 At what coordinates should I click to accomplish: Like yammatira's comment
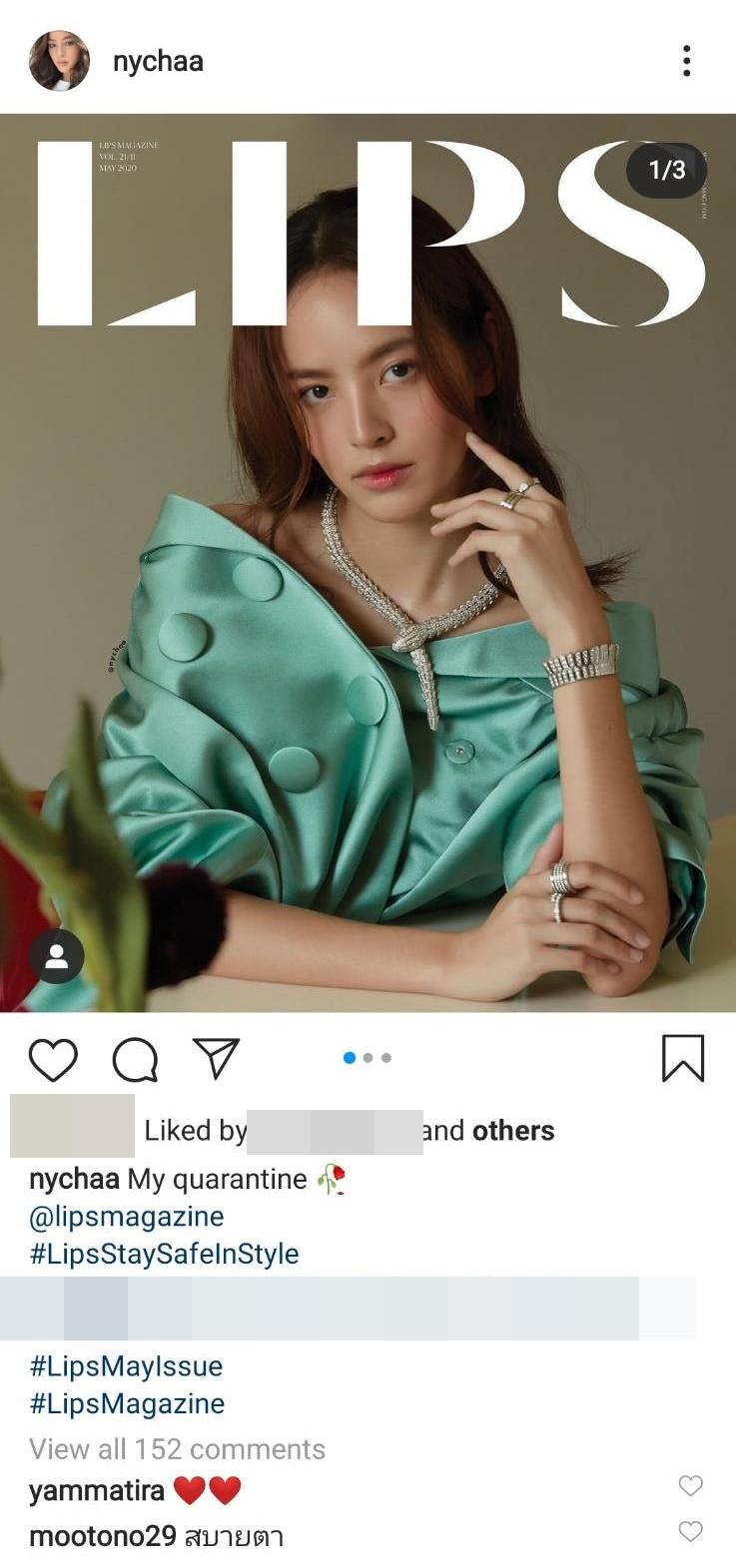pos(690,1486)
